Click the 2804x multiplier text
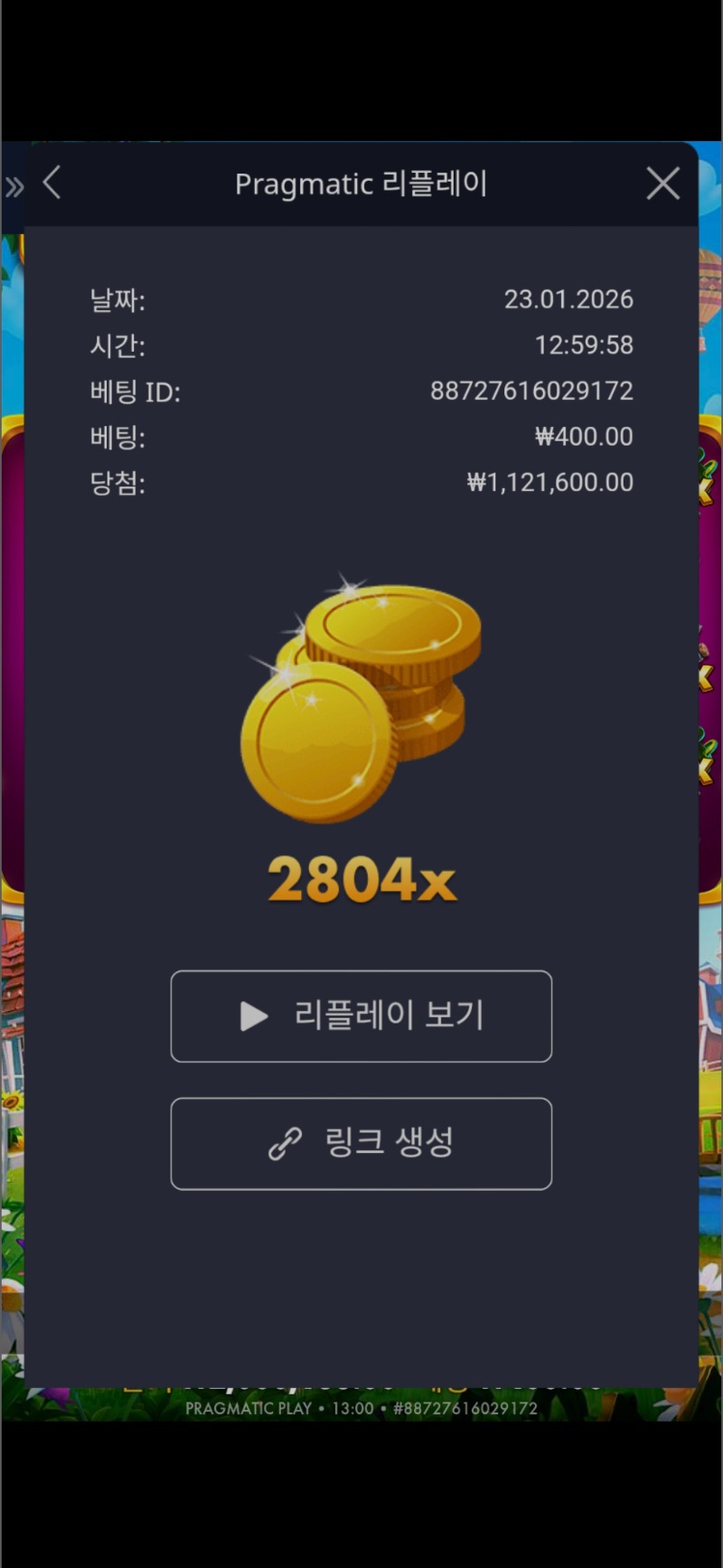This screenshot has width=723, height=1568. click(x=361, y=877)
